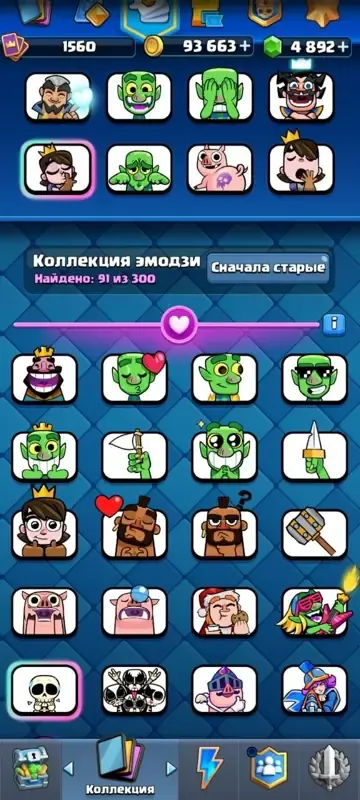This screenshot has height=800, width=360.
Task: Open the clan social tab
Action: 269,768
